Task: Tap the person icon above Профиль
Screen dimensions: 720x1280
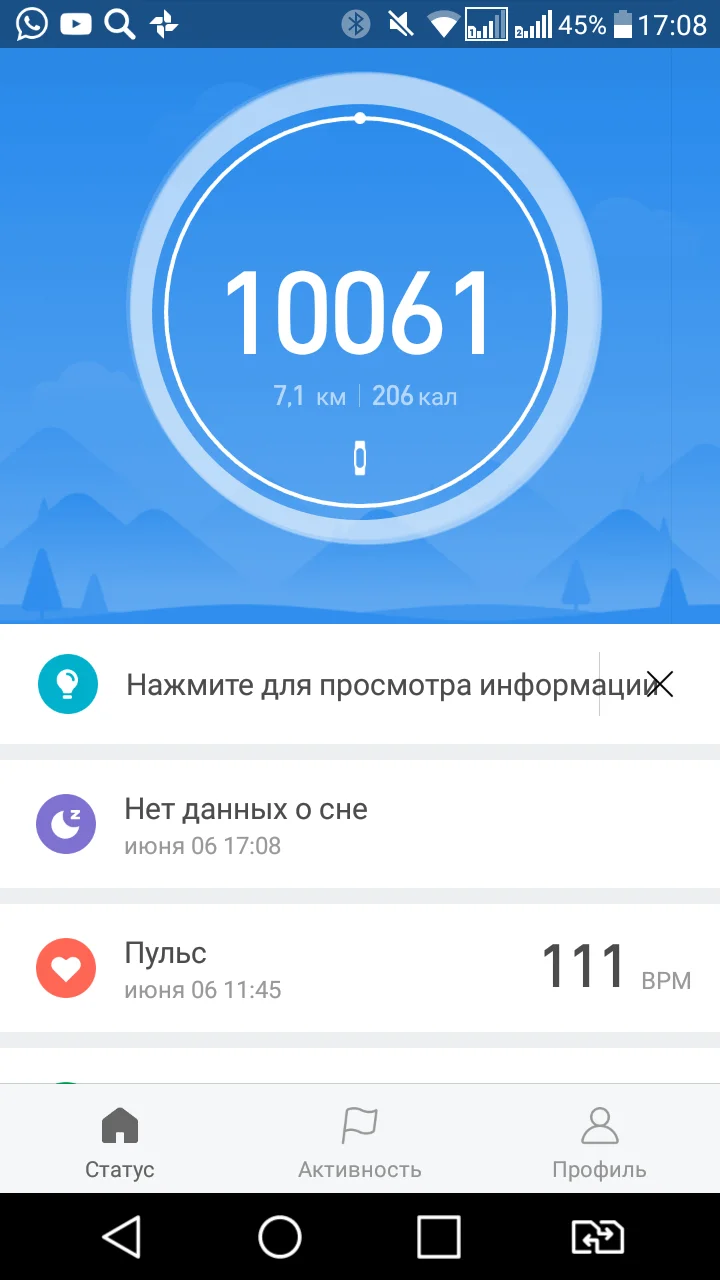Action: coord(598,1124)
